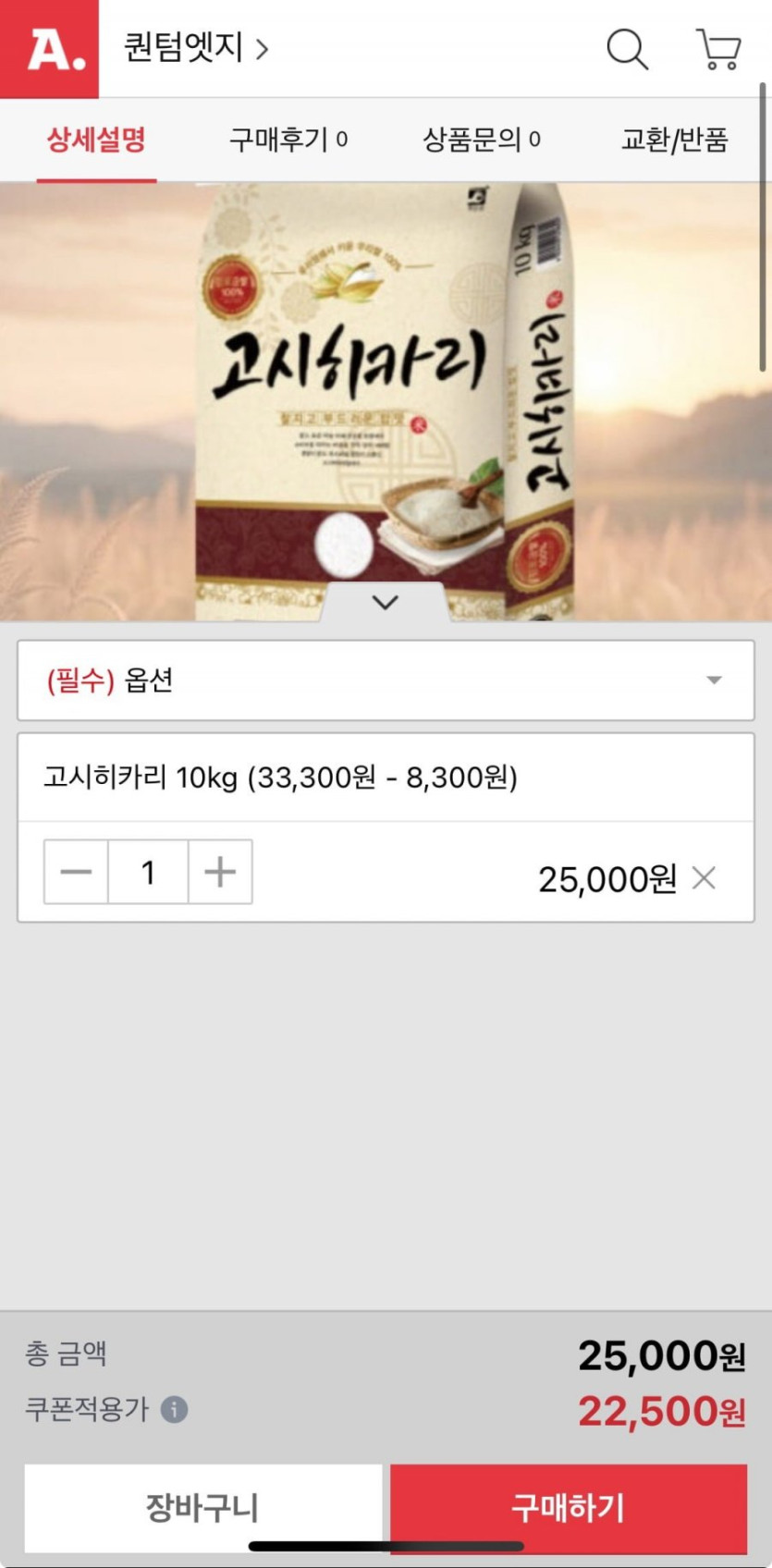Show 쿠폰적용가 info tooltip

(x=174, y=1410)
